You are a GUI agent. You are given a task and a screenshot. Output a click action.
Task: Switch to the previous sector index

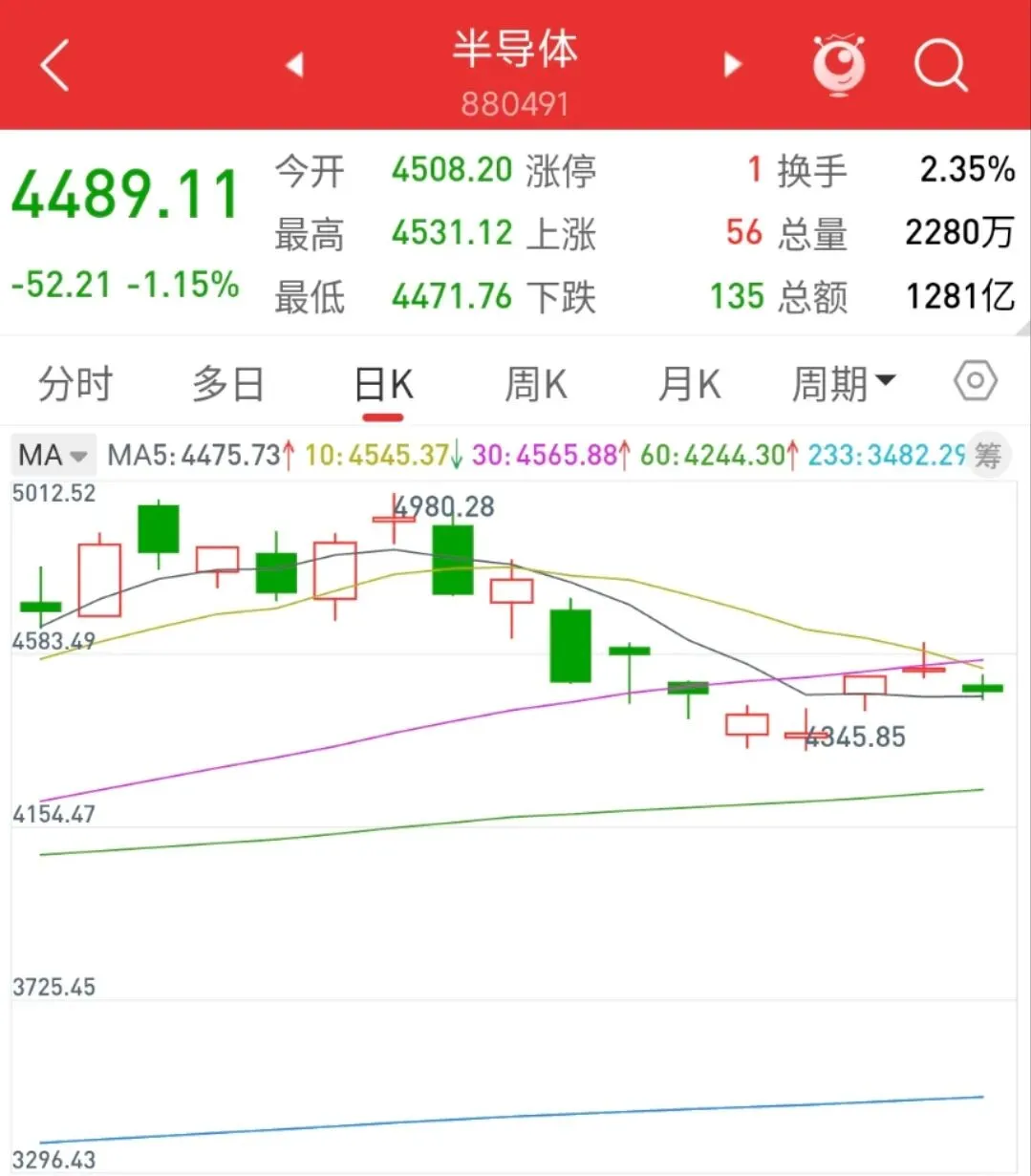point(294,65)
